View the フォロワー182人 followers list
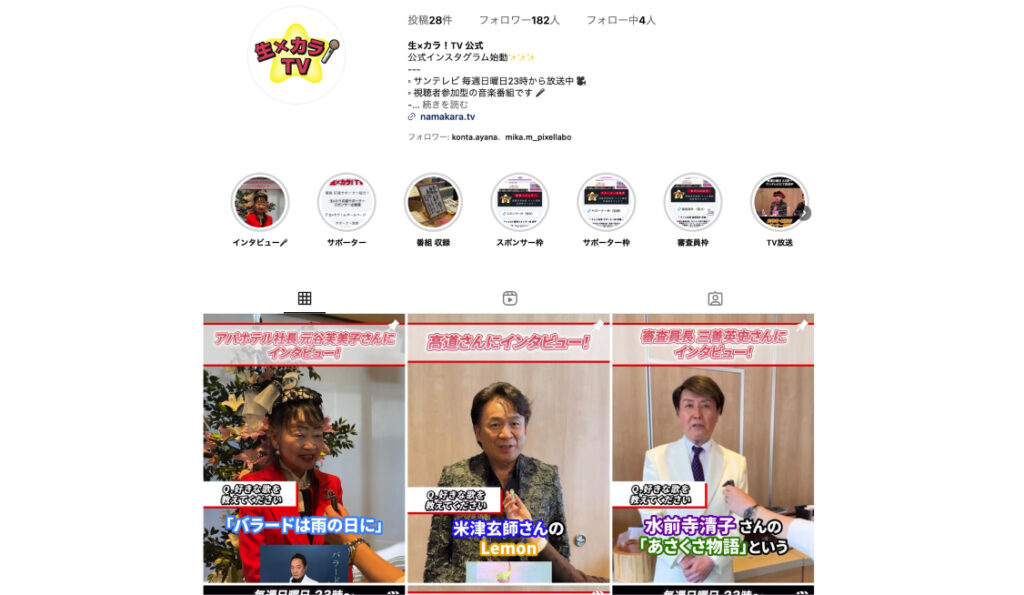The width and height of the screenshot is (1024, 595). pyautogui.click(x=519, y=20)
